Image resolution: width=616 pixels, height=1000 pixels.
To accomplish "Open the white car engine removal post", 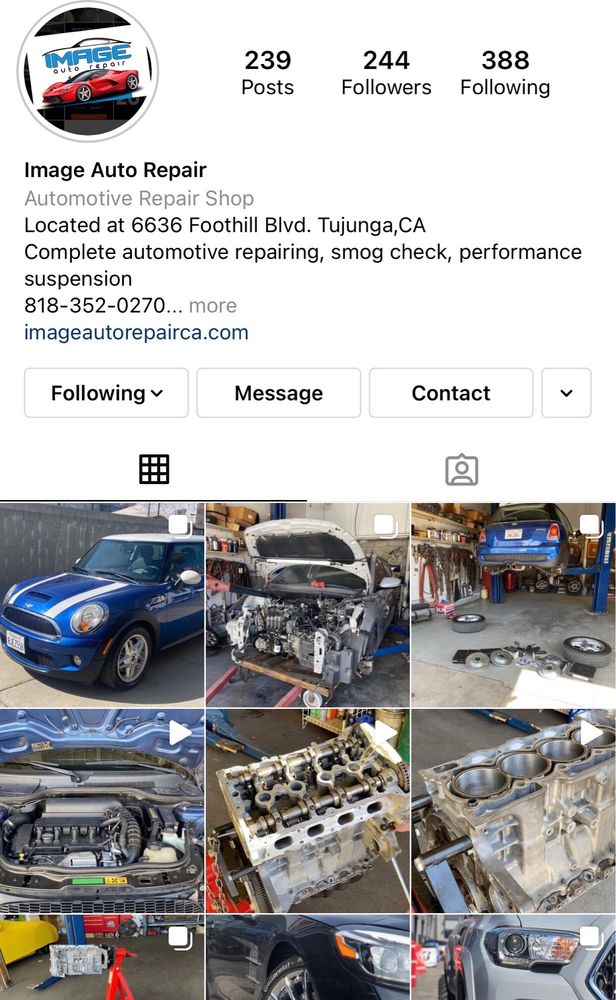I will point(307,605).
